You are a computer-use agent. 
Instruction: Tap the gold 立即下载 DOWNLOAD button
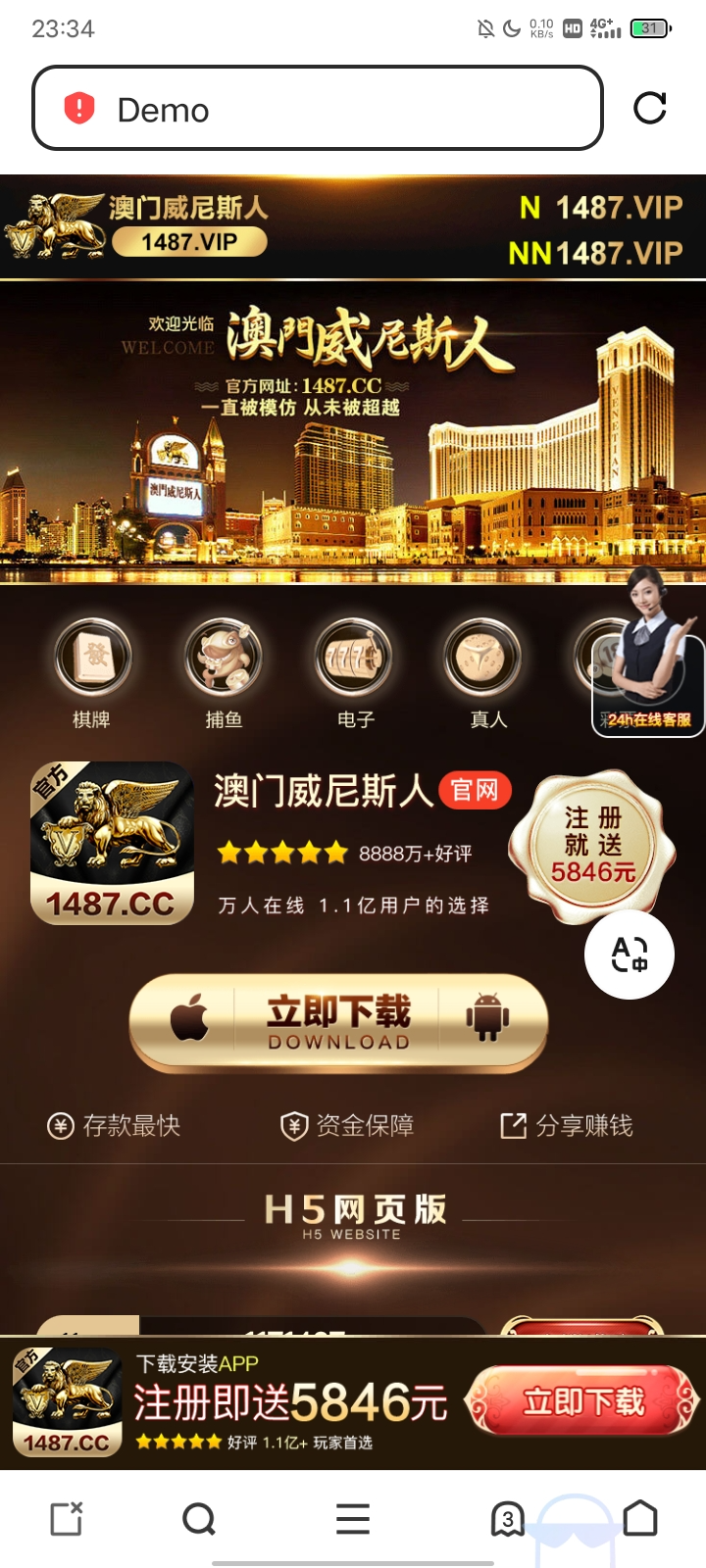pos(338,1022)
